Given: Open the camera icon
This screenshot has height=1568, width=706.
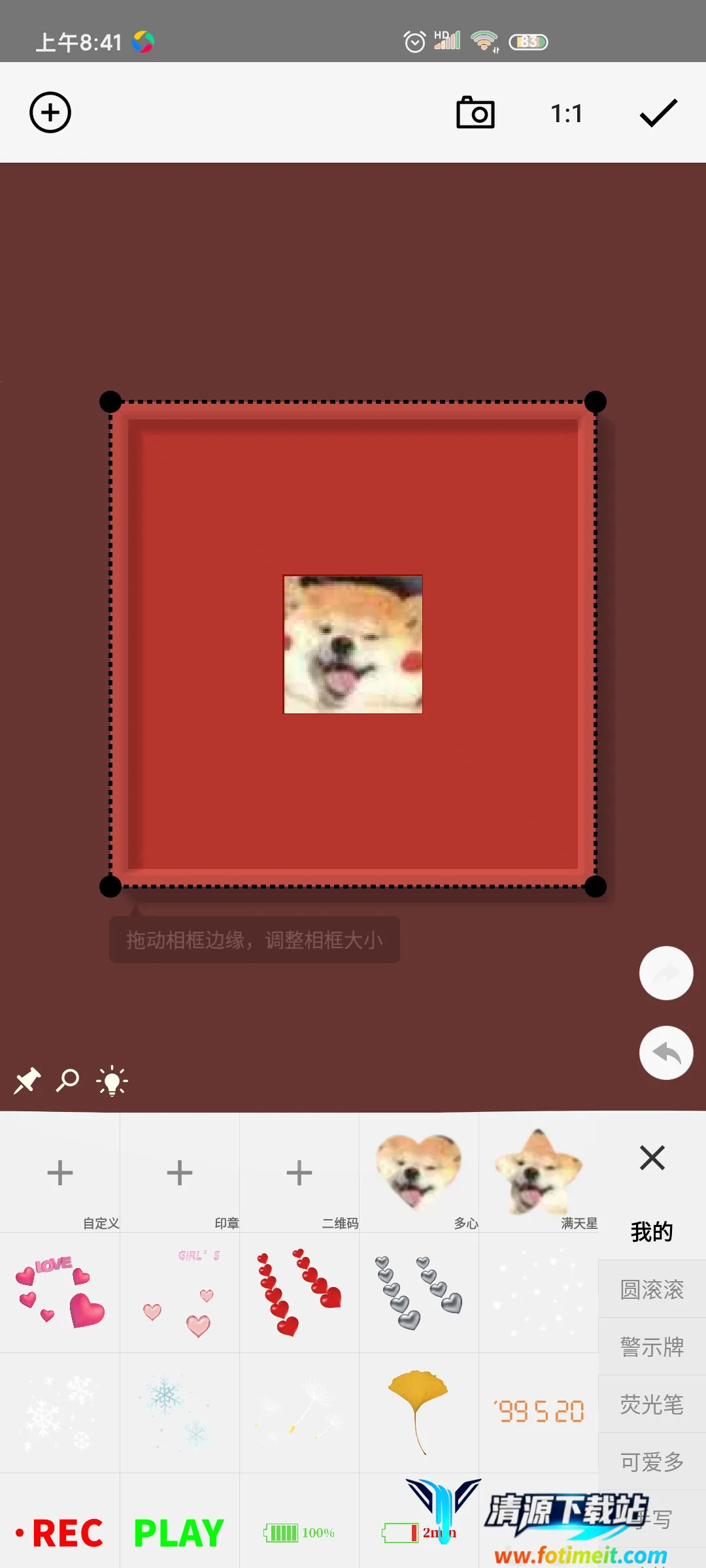Looking at the screenshot, I should [475, 113].
